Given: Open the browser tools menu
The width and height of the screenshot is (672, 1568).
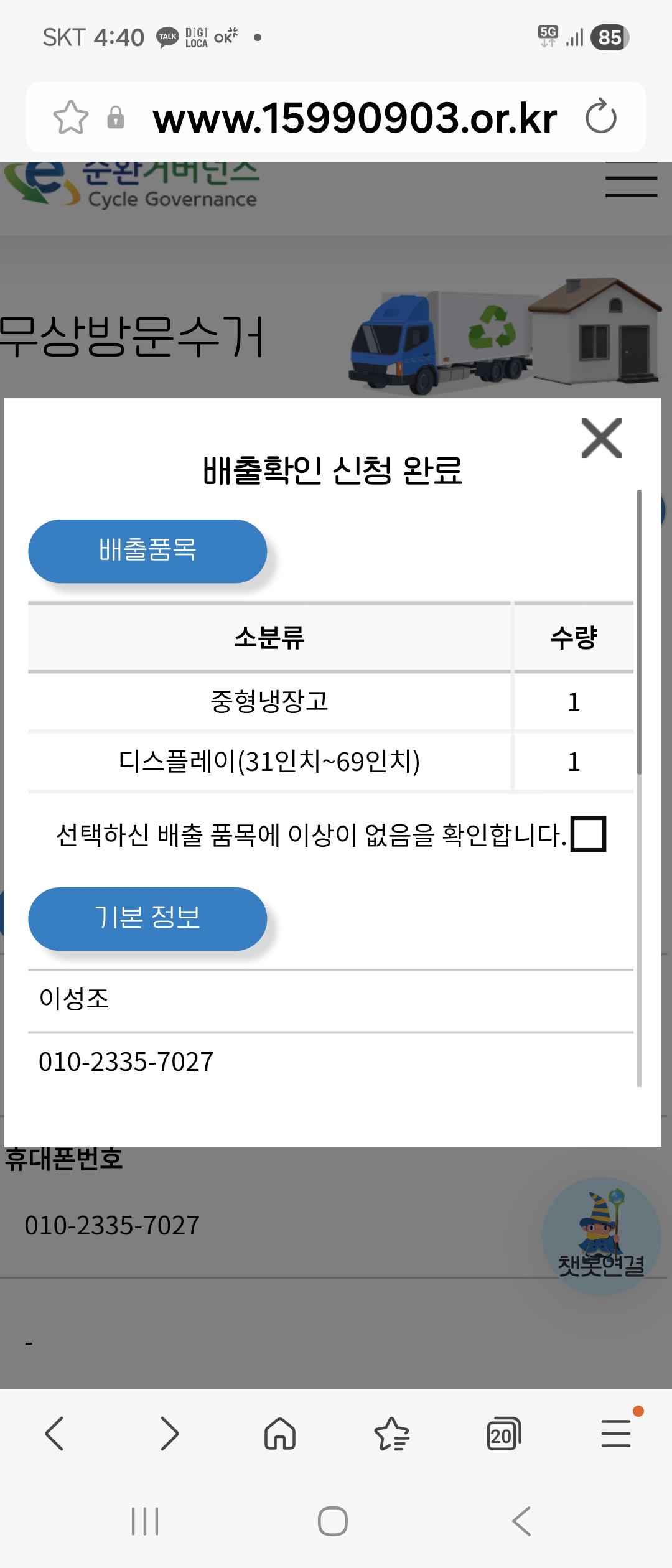Looking at the screenshot, I should click(x=616, y=1434).
